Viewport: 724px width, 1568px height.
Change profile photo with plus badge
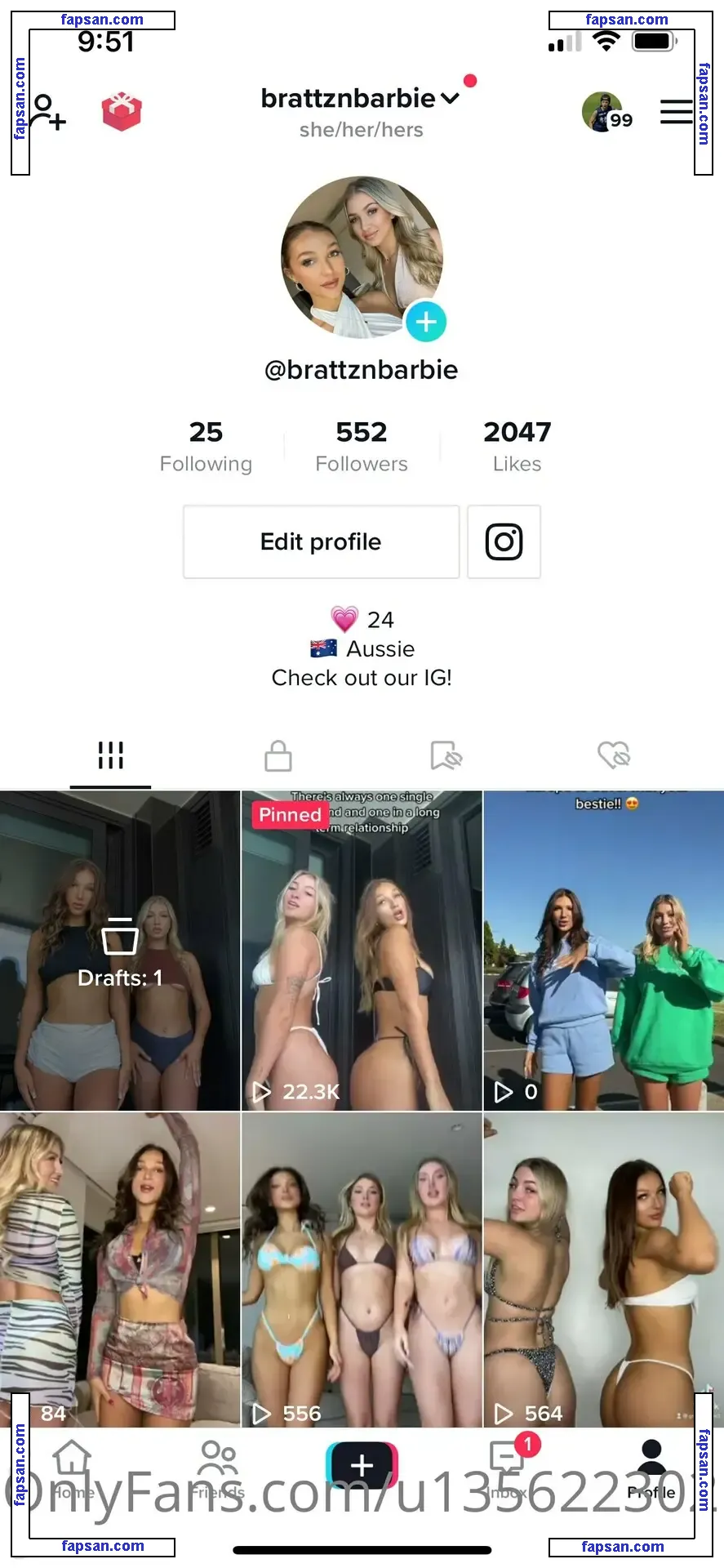click(425, 322)
